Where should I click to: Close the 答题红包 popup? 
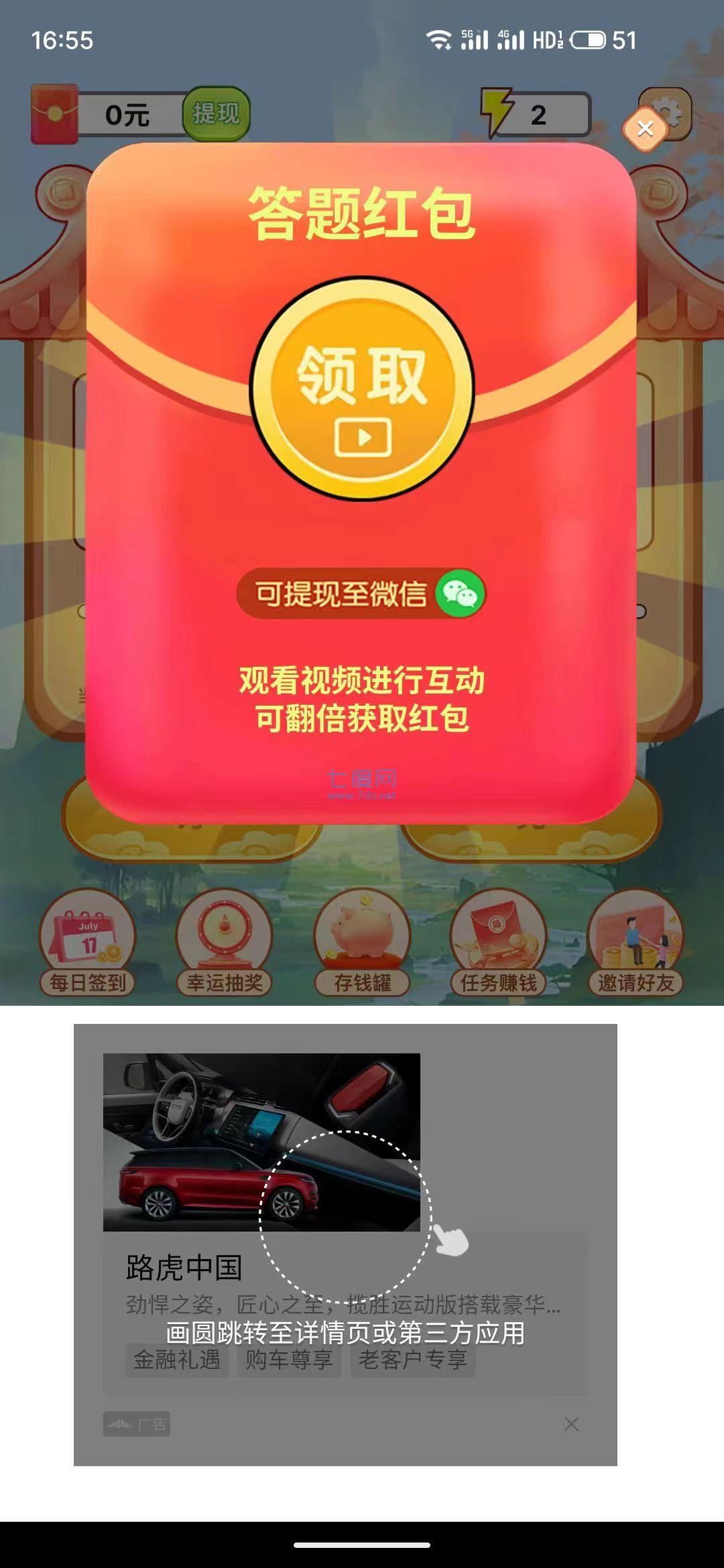point(644,129)
